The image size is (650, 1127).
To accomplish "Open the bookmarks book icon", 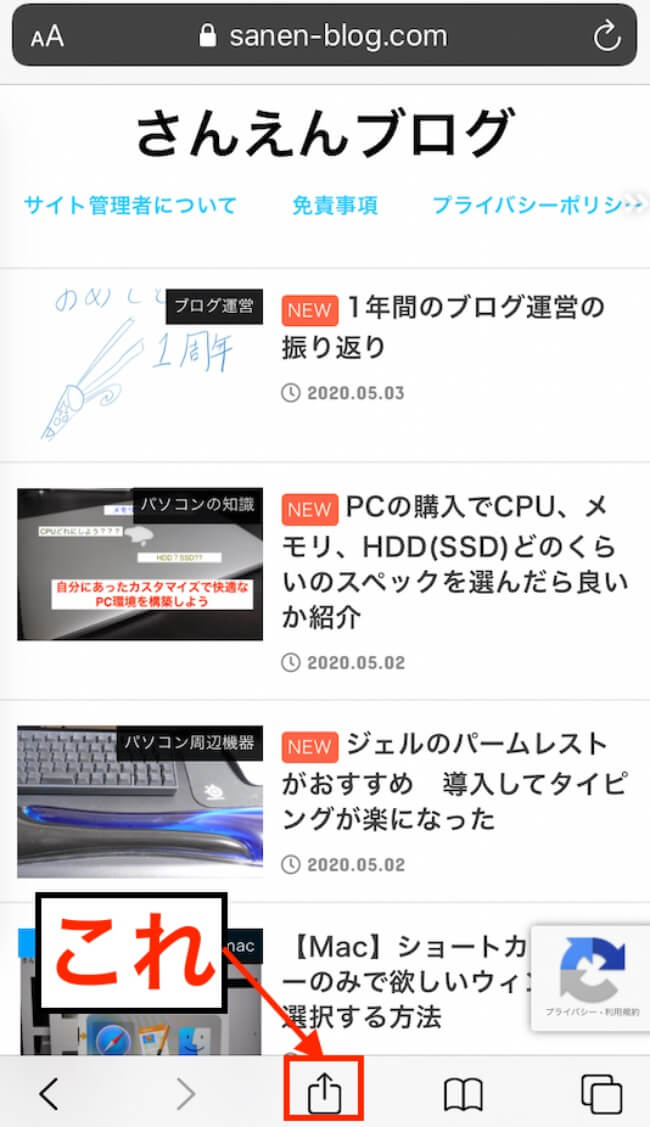I will tap(463, 1095).
